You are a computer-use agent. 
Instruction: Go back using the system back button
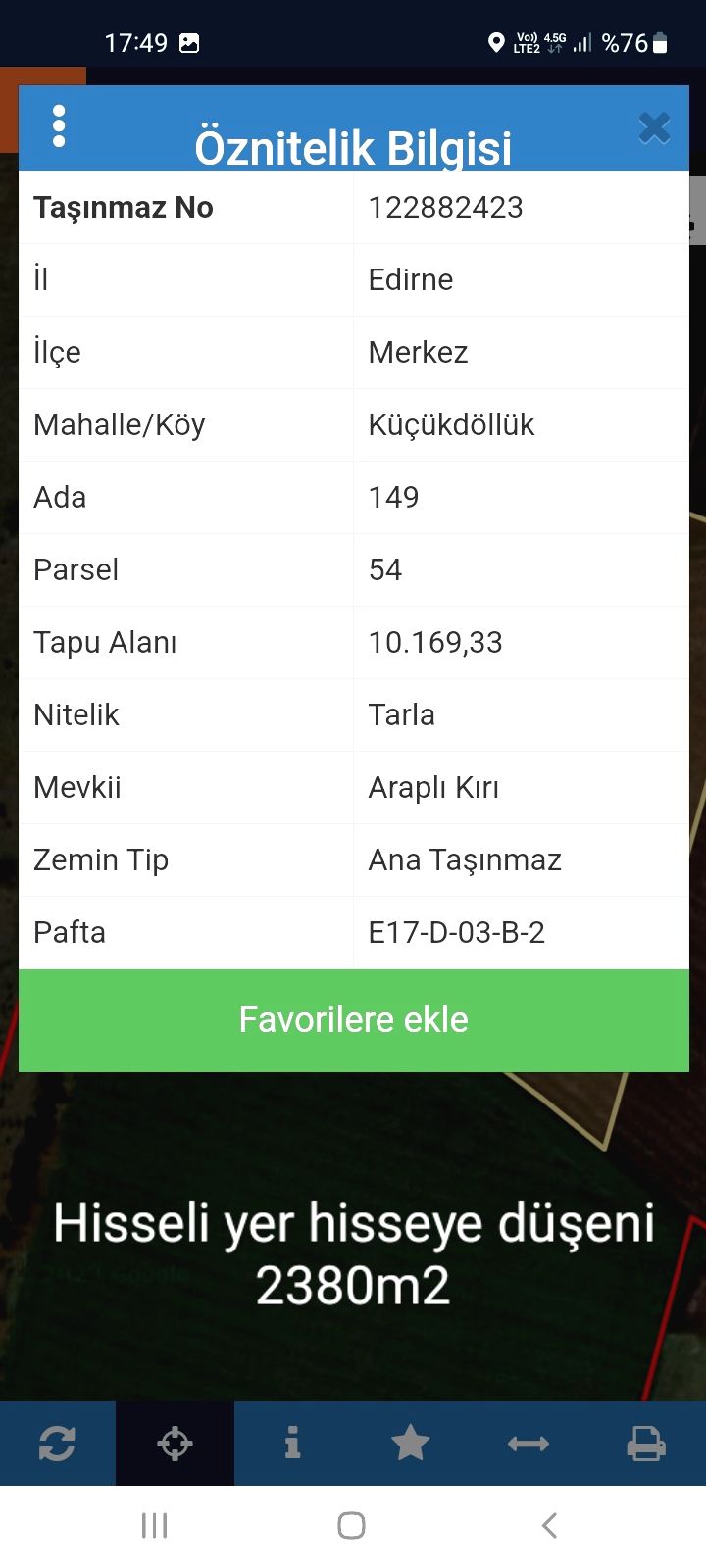(x=549, y=1525)
